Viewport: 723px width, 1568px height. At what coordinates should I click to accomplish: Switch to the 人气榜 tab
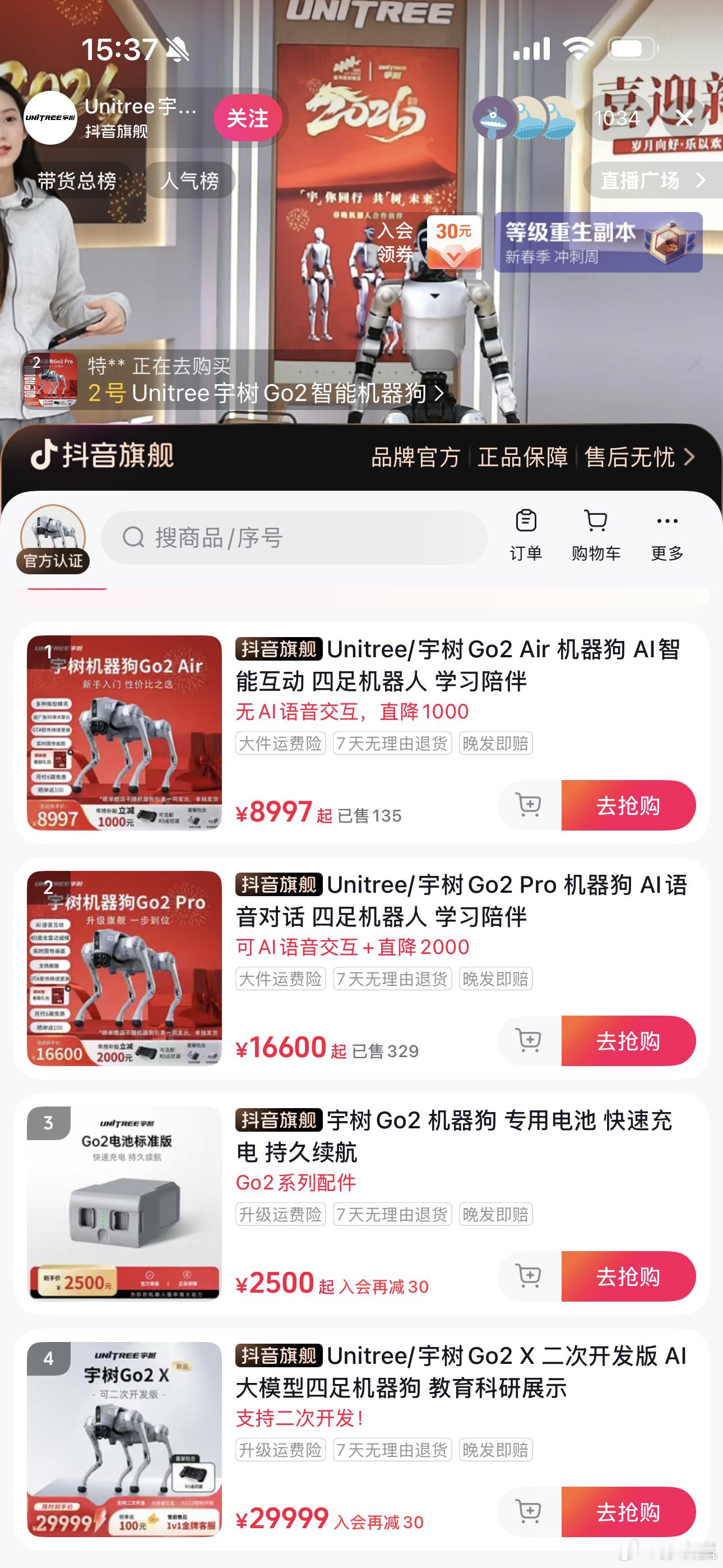pos(189,179)
